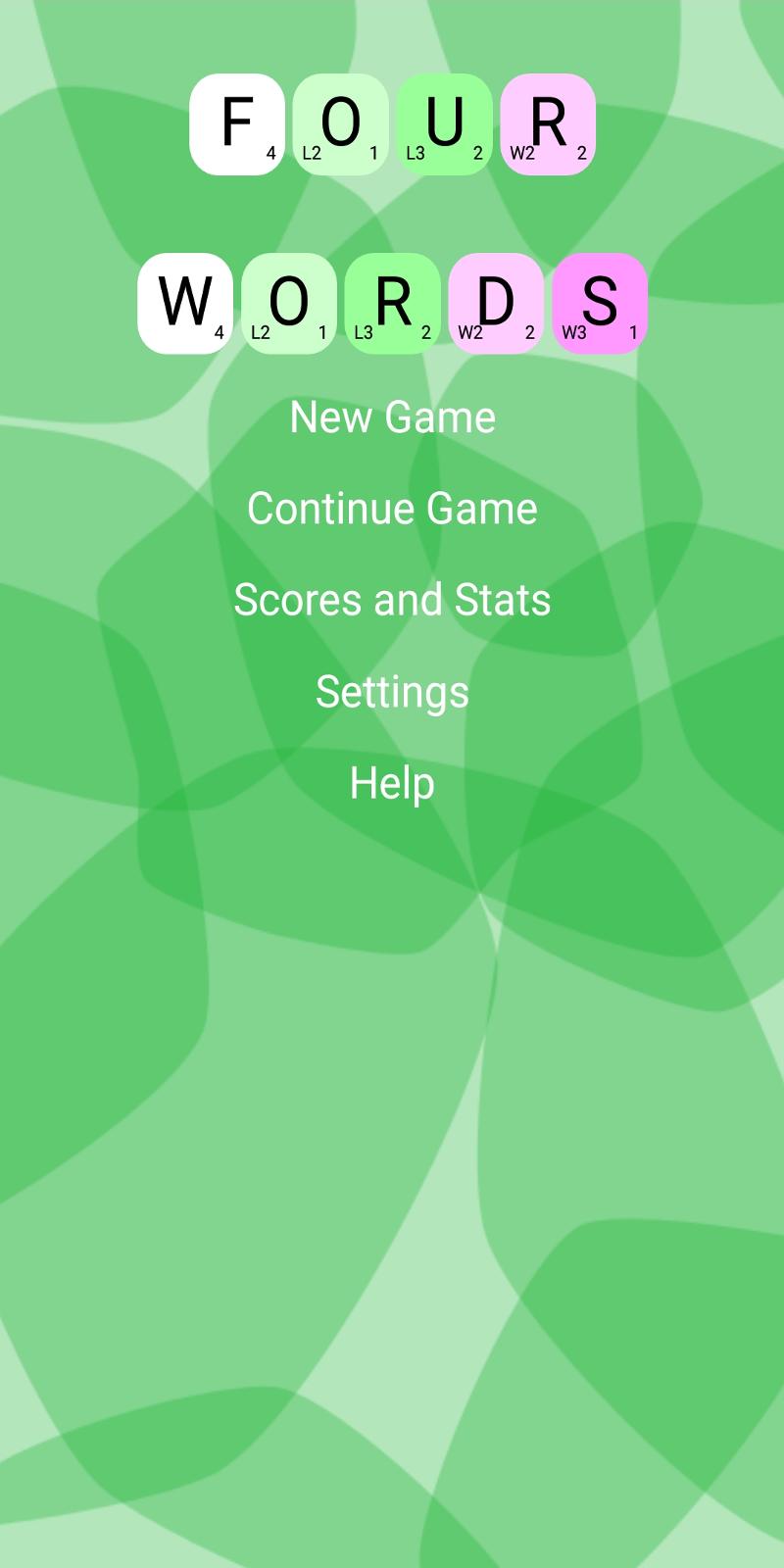Click the green R tile marked L3 in WORDS
This screenshot has width=784, height=1568.
click(x=392, y=302)
